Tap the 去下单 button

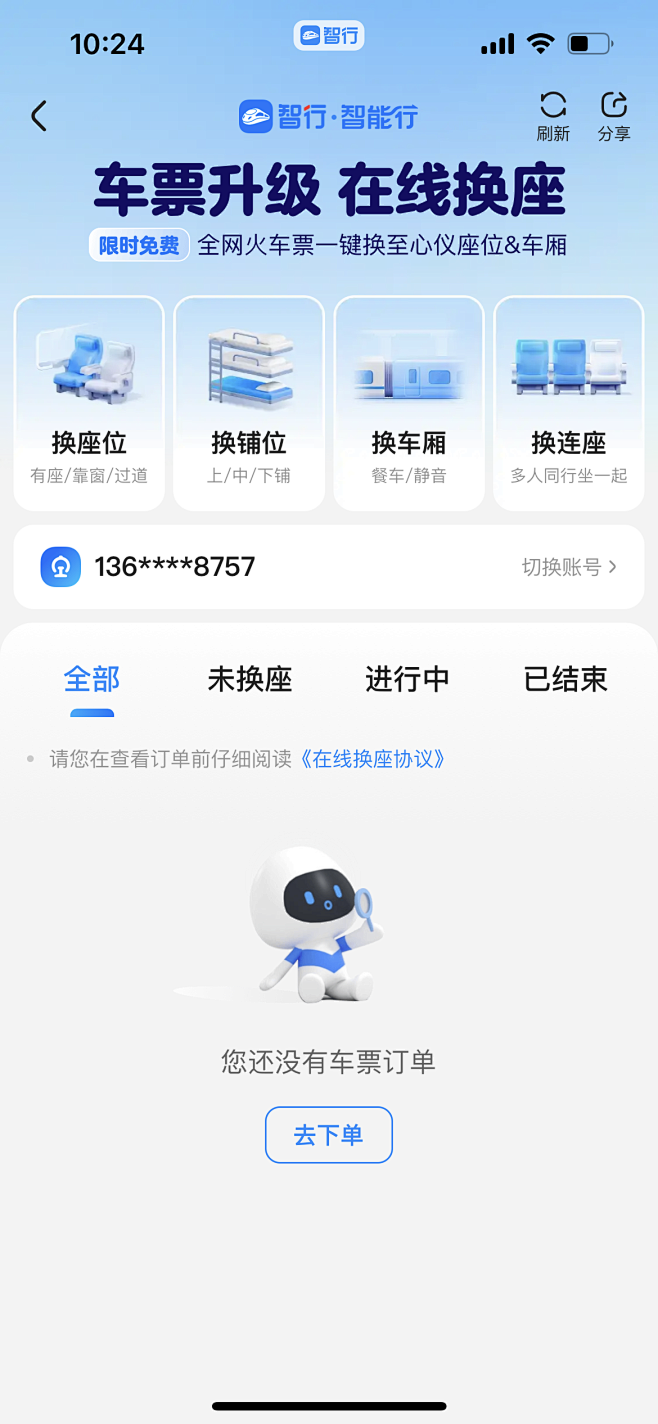coord(329,1135)
